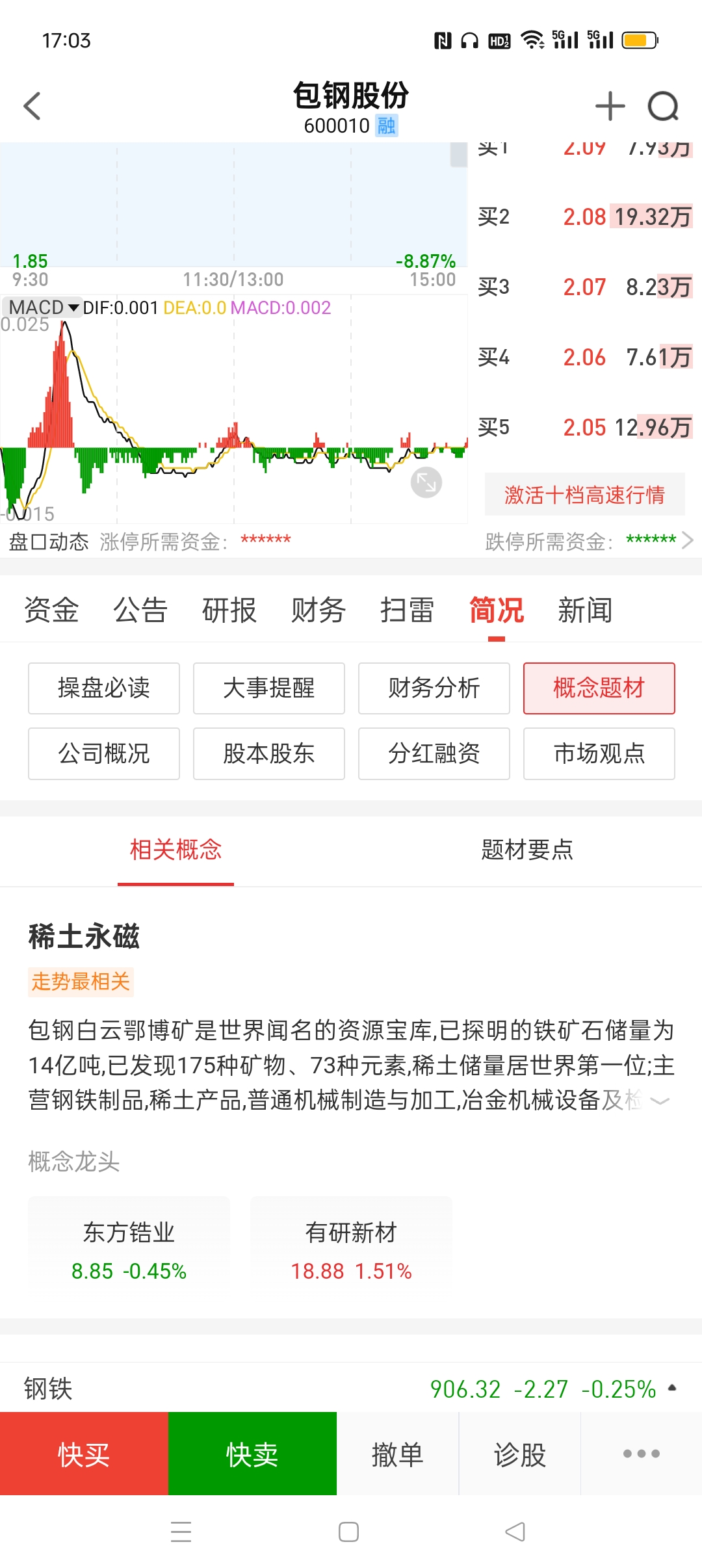The width and height of the screenshot is (702, 1568).
Task: Expand the truncated concept description text
Action: pyautogui.click(x=661, y=1100)
